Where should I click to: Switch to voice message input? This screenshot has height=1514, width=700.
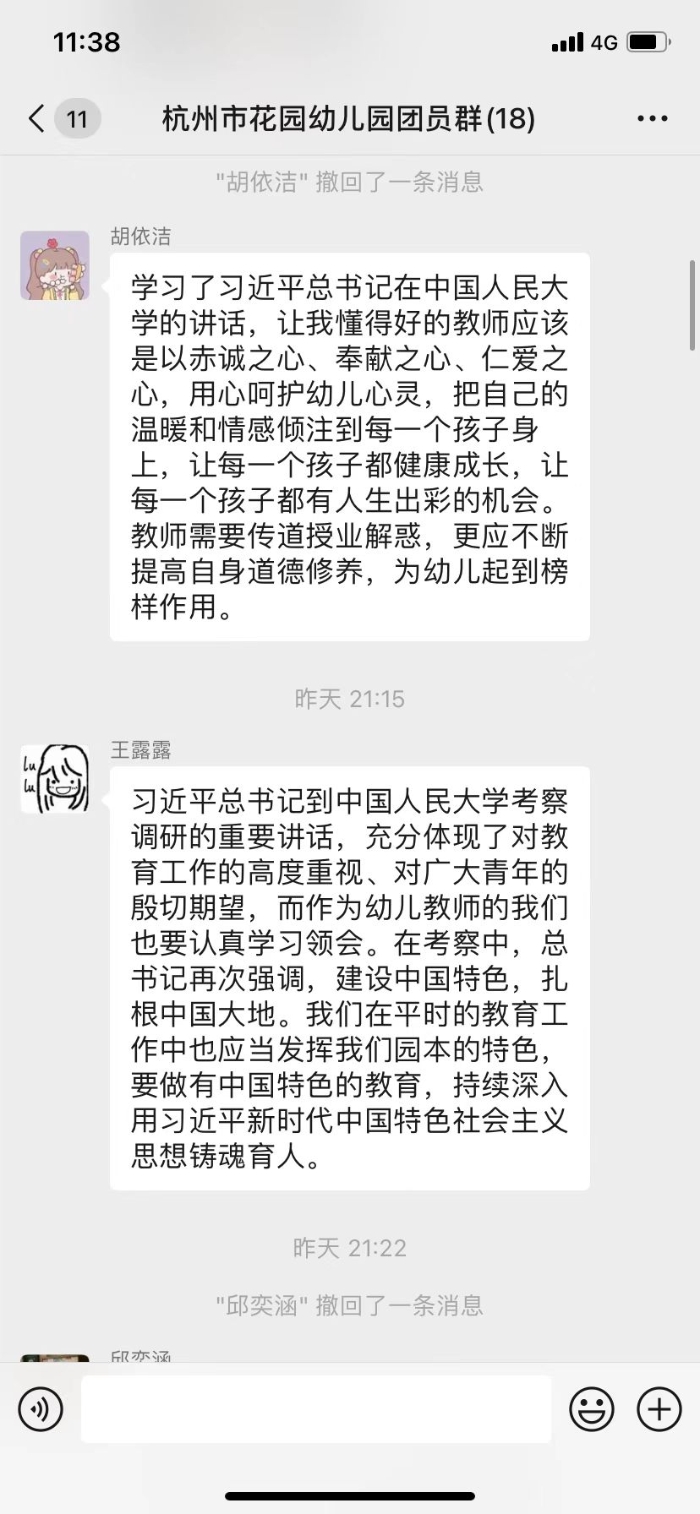tap(41, 1409)
